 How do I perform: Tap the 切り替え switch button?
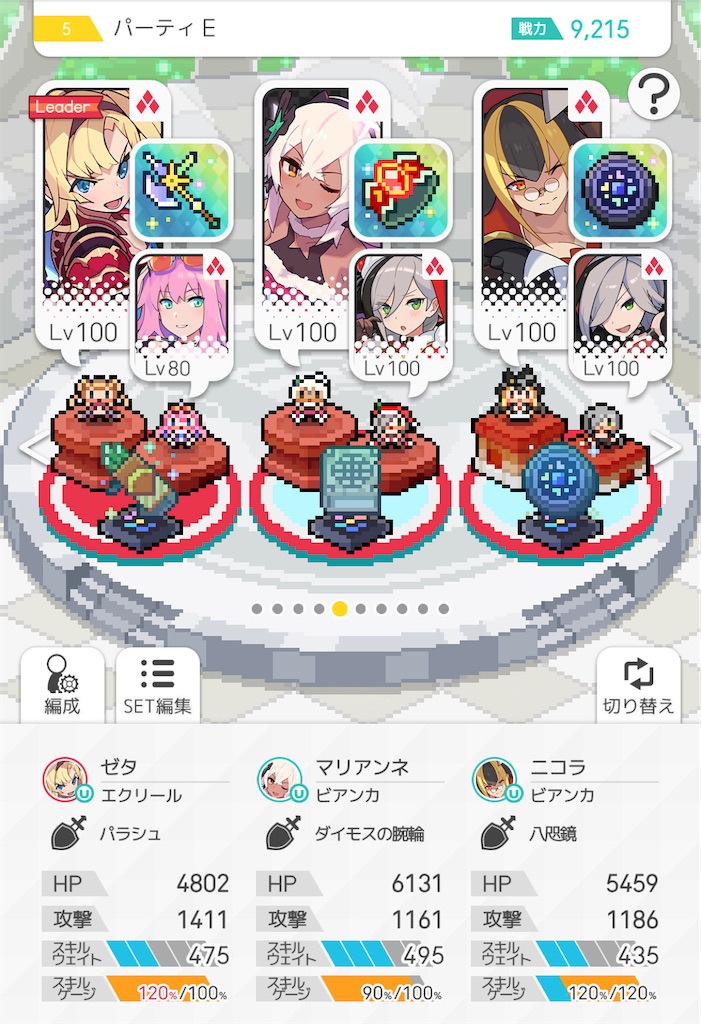639,685
